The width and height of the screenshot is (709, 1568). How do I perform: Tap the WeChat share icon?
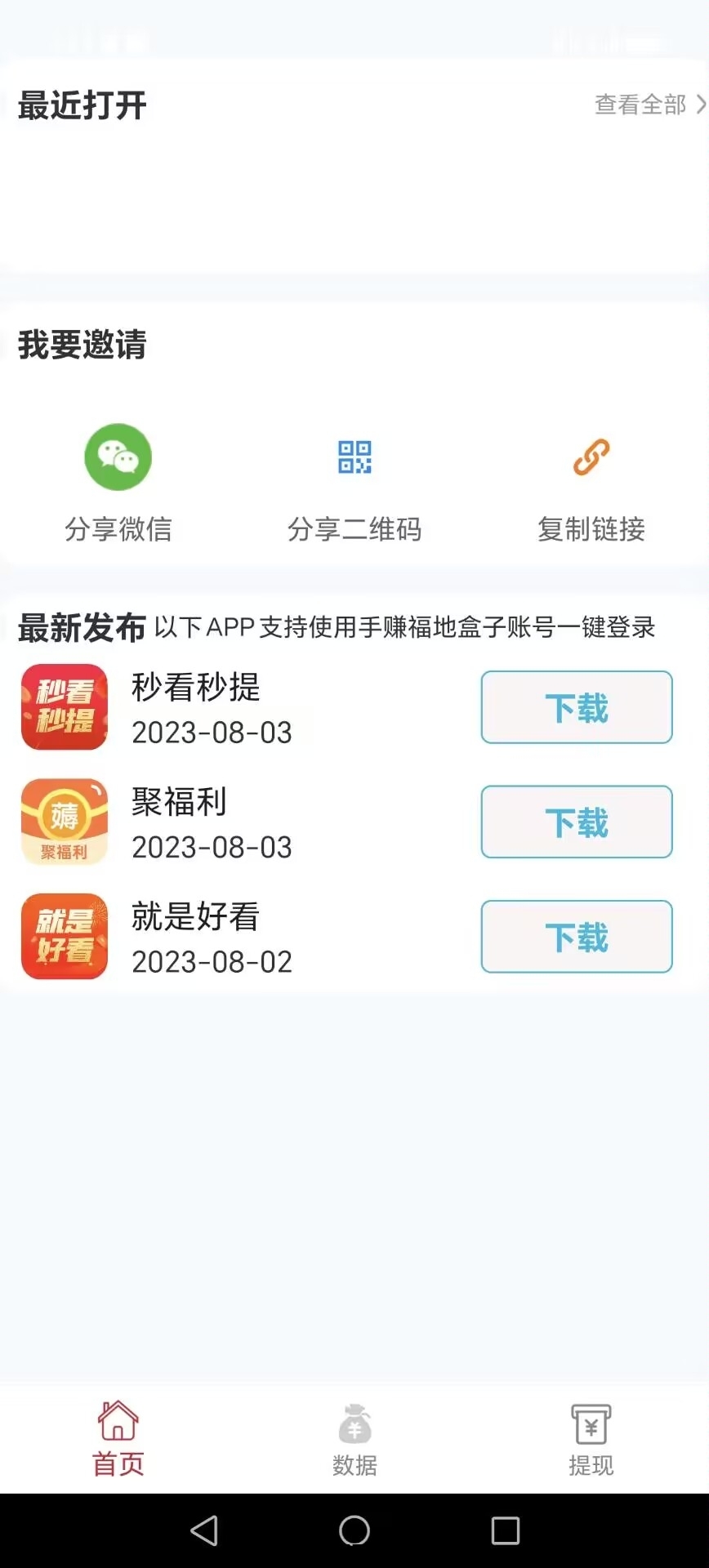click(118, 457)
